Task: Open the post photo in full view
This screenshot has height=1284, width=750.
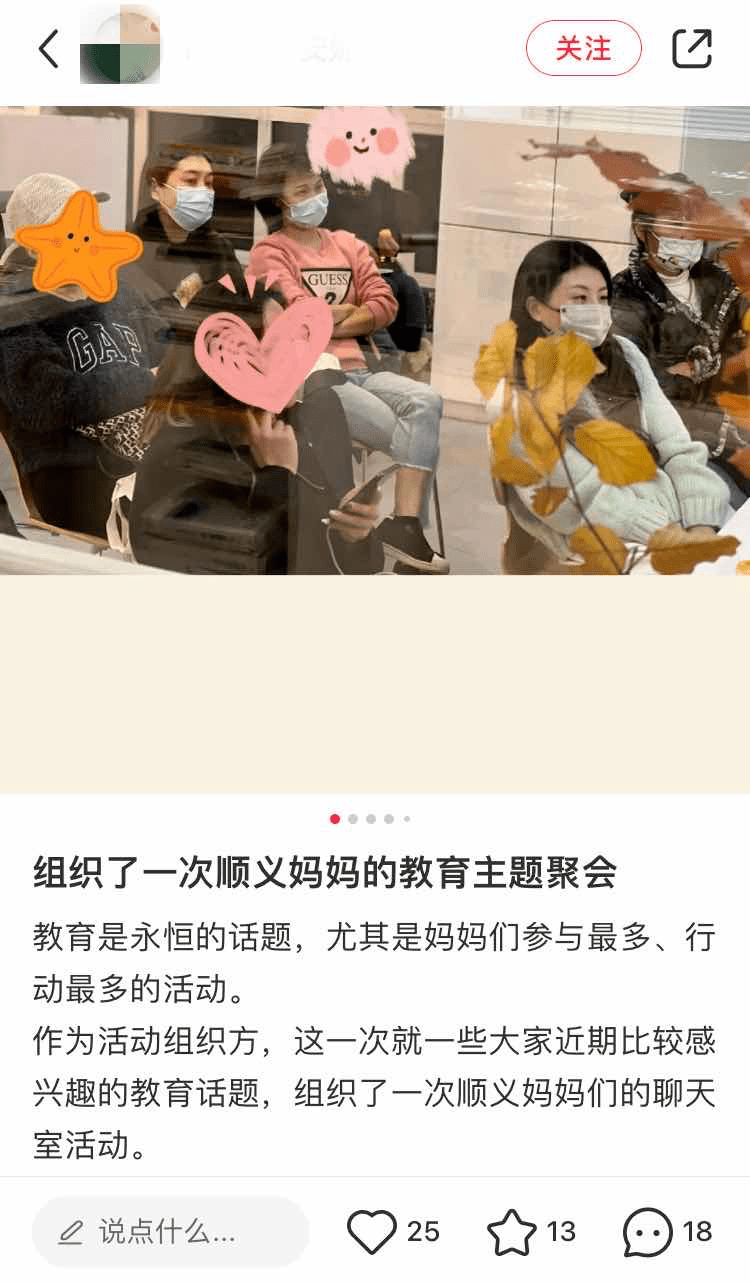Action: pos(375,340)
